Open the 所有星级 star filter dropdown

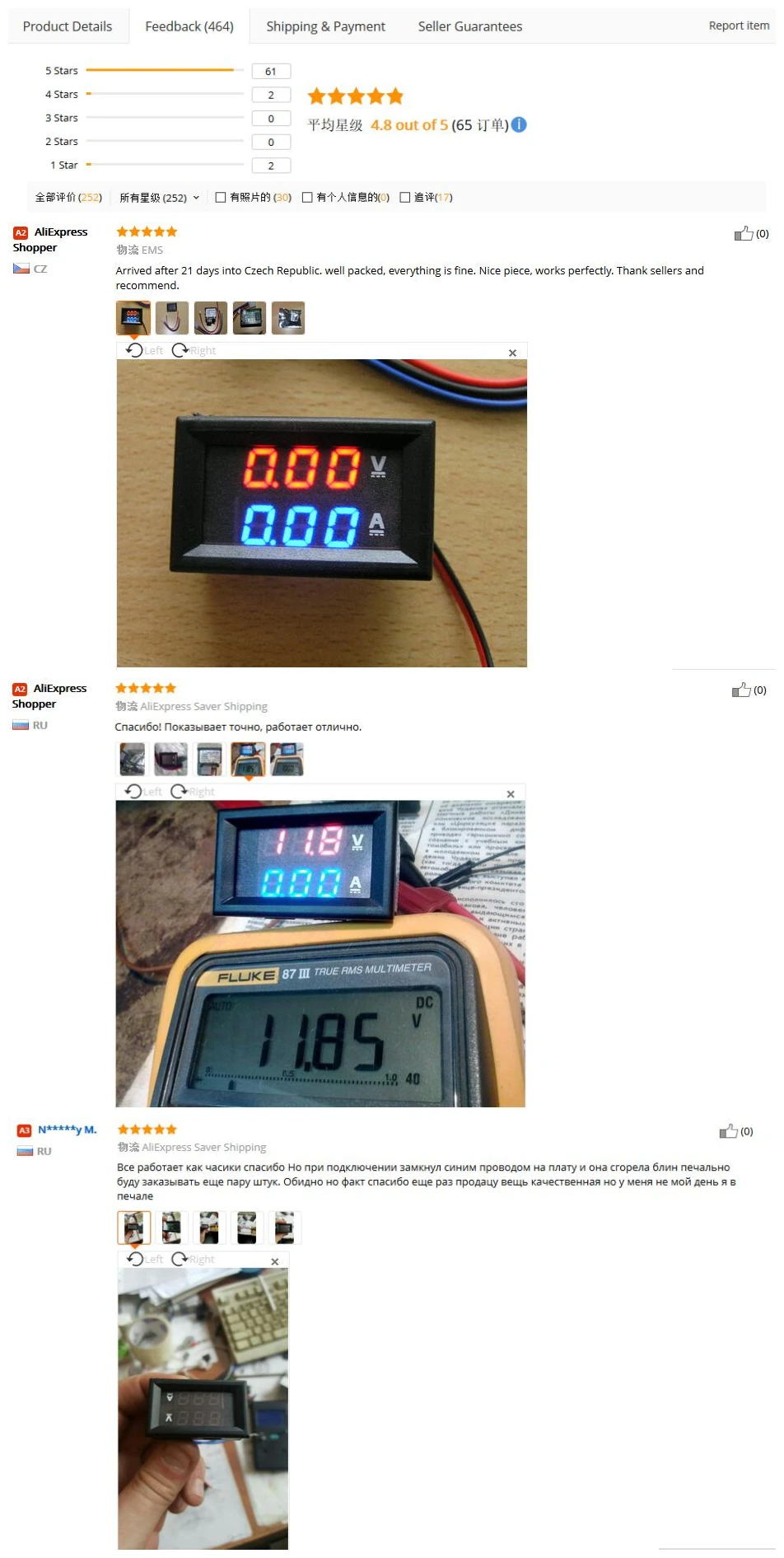[x=159, y=197]
